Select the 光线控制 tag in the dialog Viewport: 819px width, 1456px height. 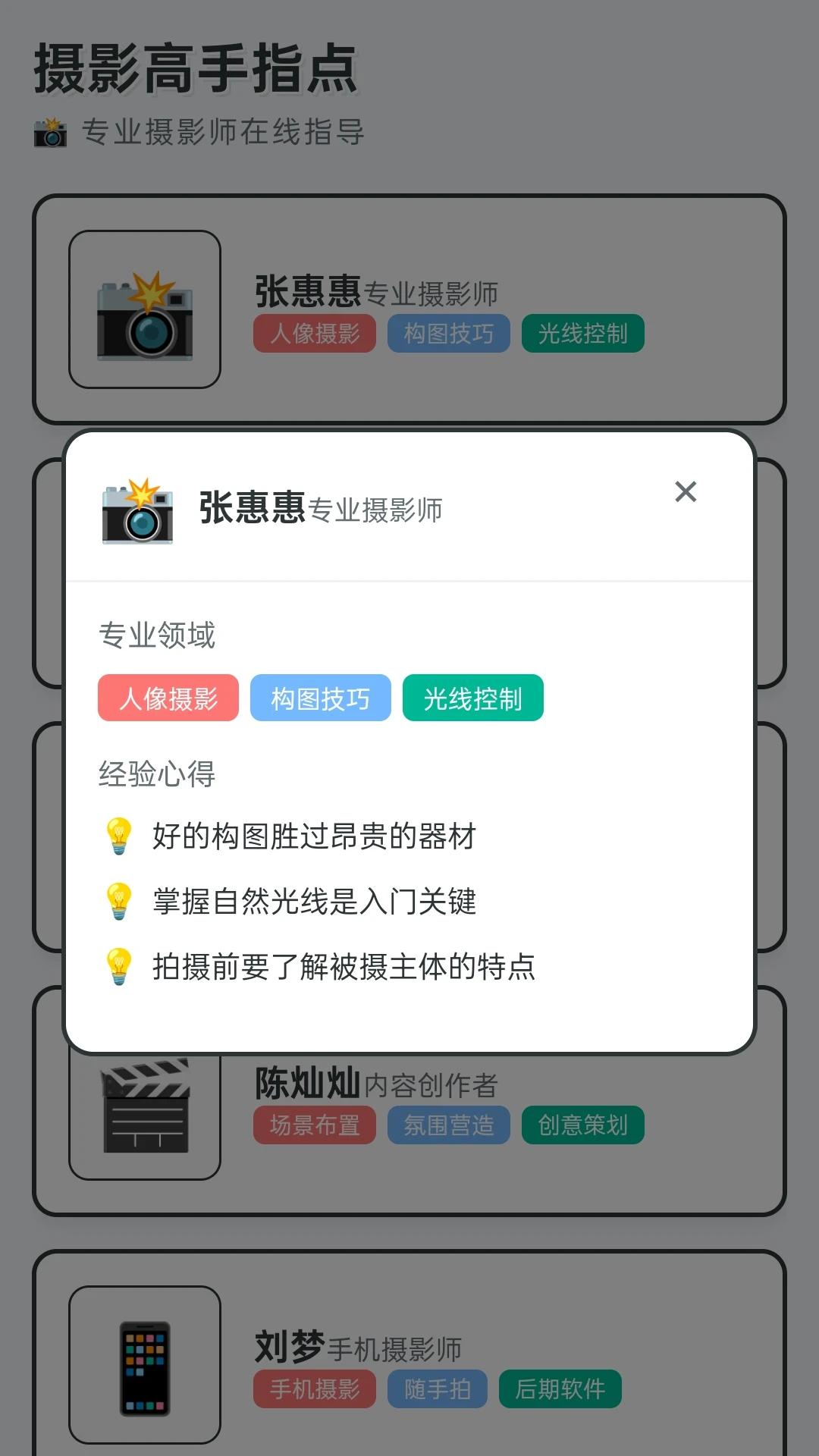[472, 698]
